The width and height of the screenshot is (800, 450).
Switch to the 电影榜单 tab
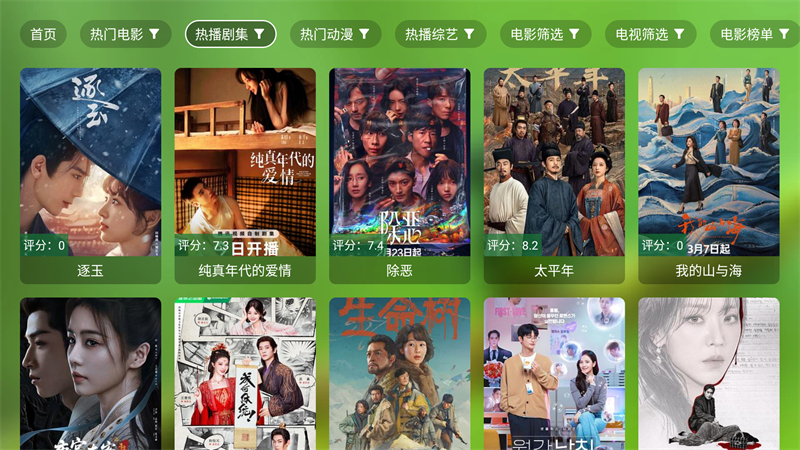click(x=756, y=34)
